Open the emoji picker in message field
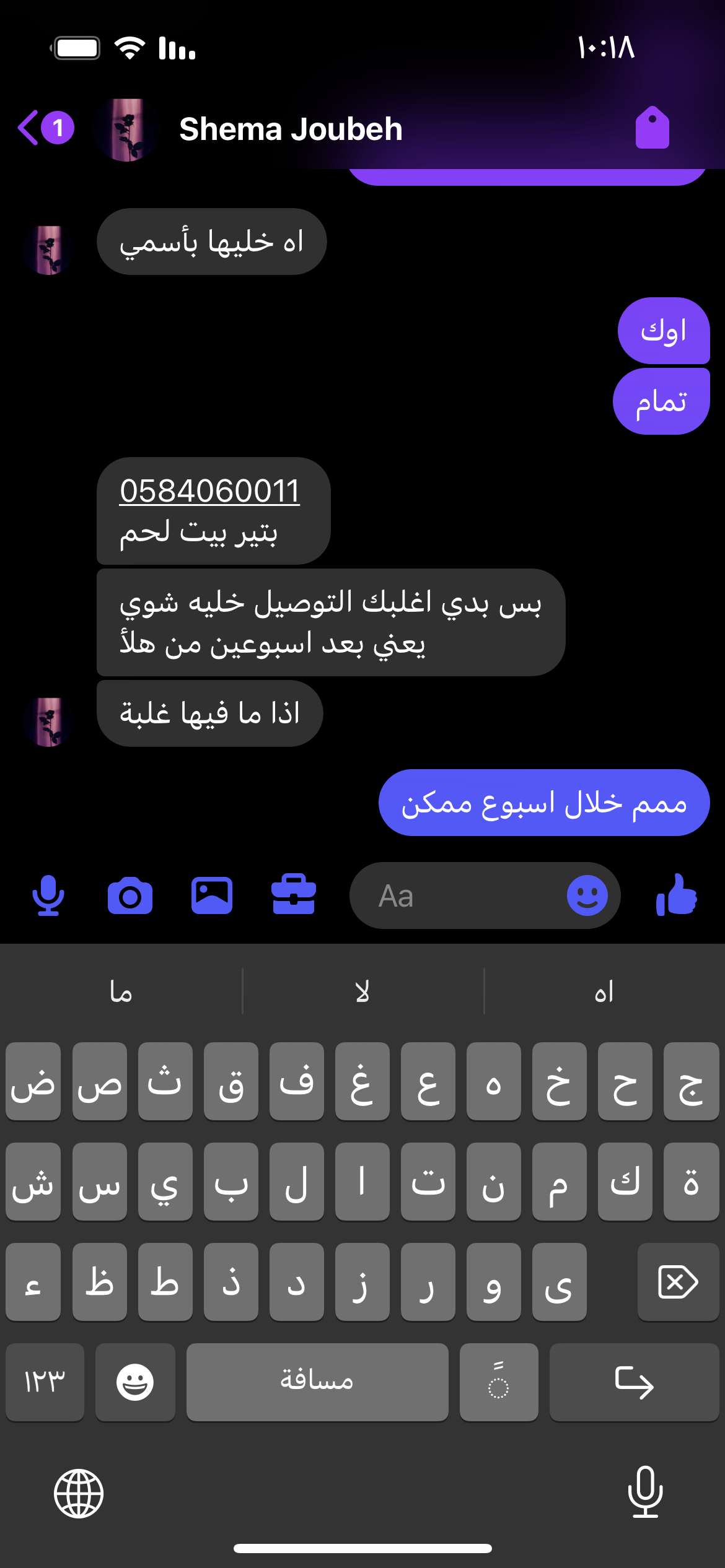Image resolution: width=725 pixels, height=1568 pixels. (x=587, y=895)
